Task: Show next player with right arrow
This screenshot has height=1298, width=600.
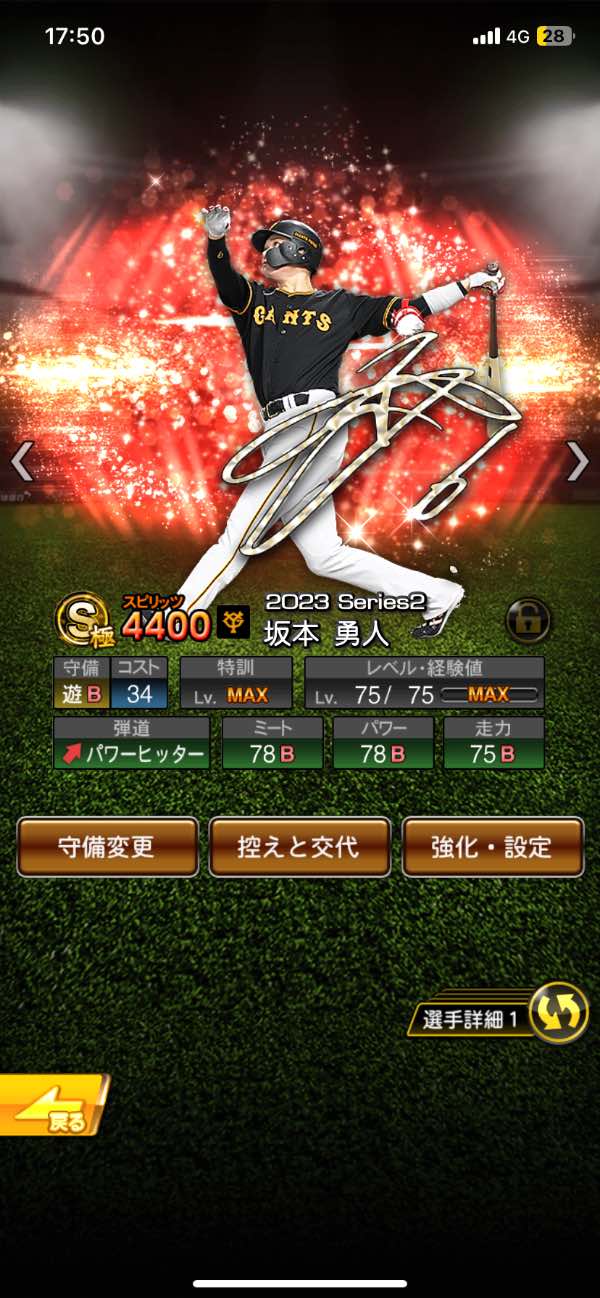Action: (578, 461)
